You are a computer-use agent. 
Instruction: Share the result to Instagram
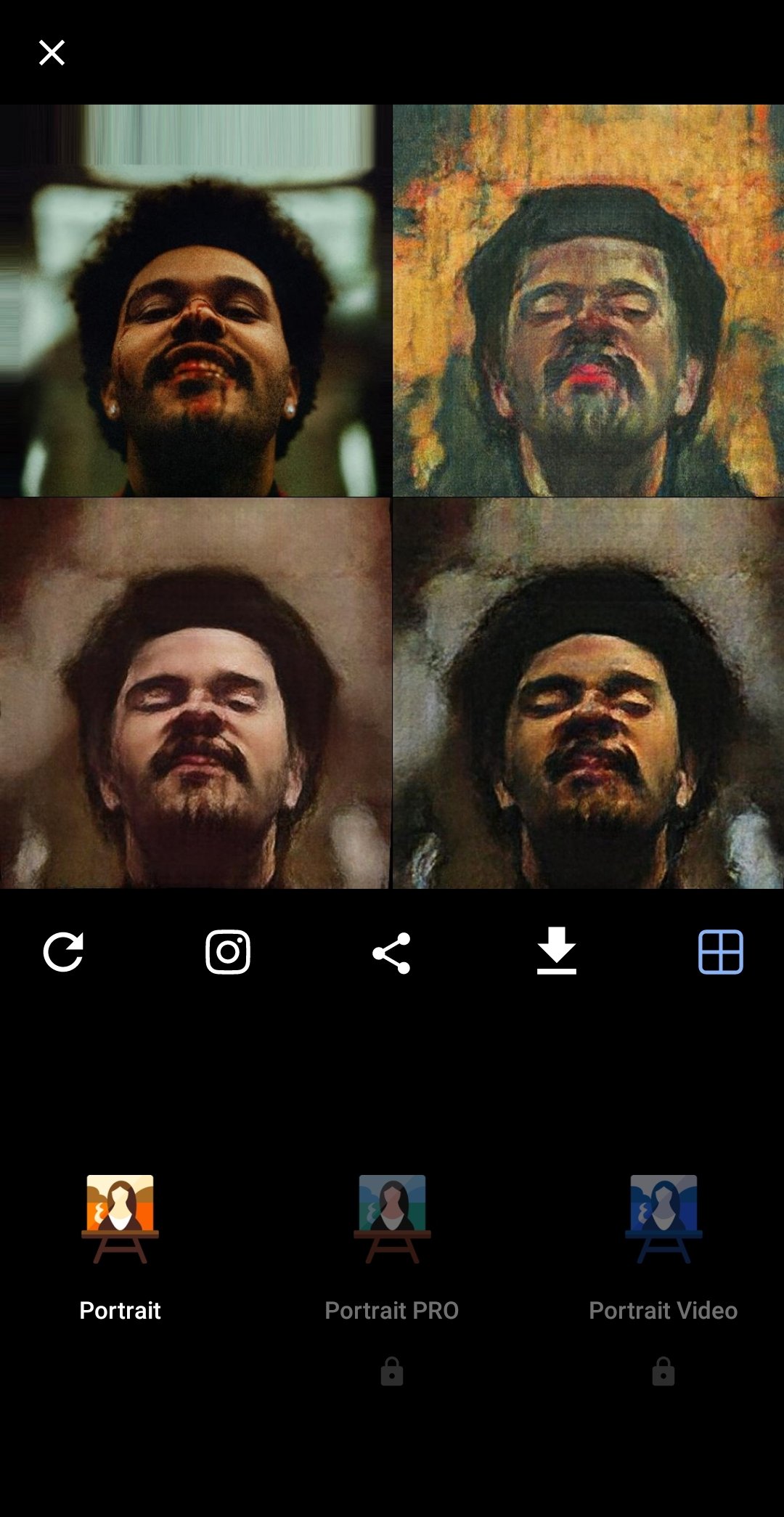click(228, 951)
